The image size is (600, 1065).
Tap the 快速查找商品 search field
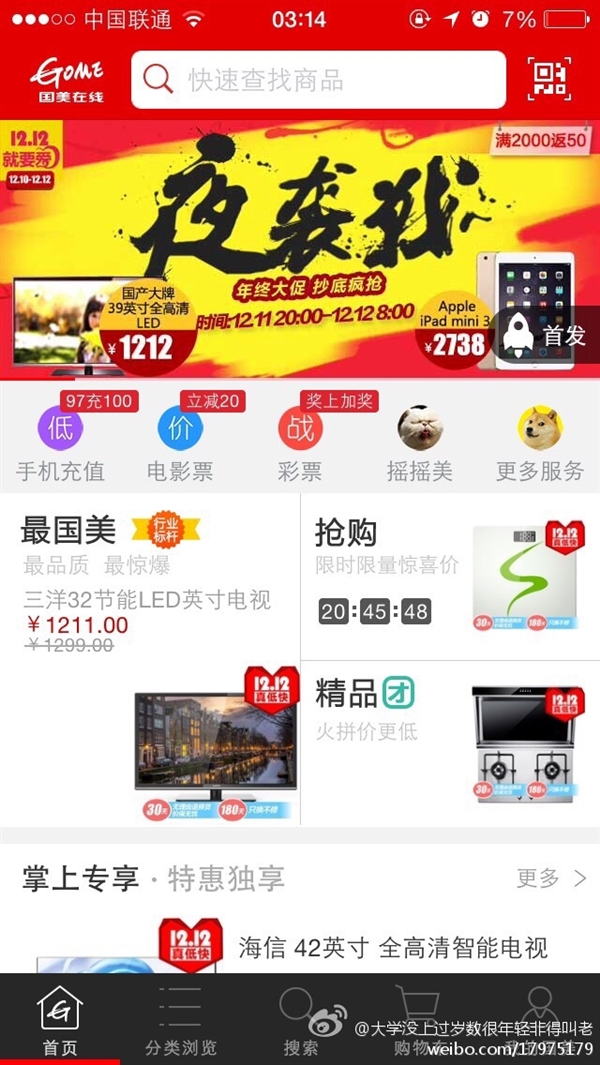(x=318, y=80)
